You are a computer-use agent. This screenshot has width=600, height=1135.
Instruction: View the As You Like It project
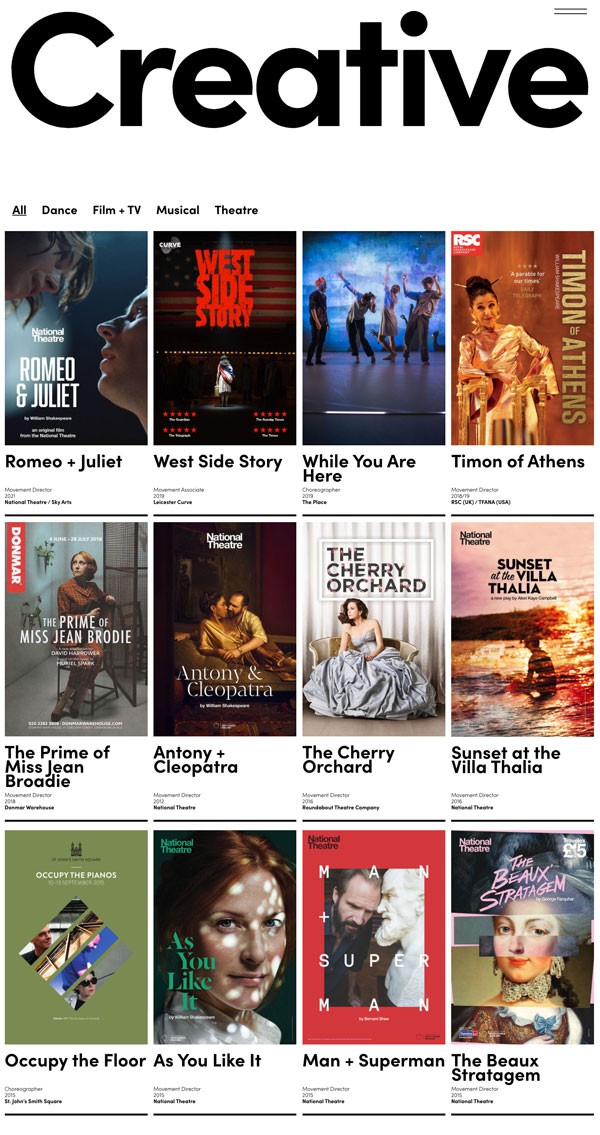tap(224, 937)
